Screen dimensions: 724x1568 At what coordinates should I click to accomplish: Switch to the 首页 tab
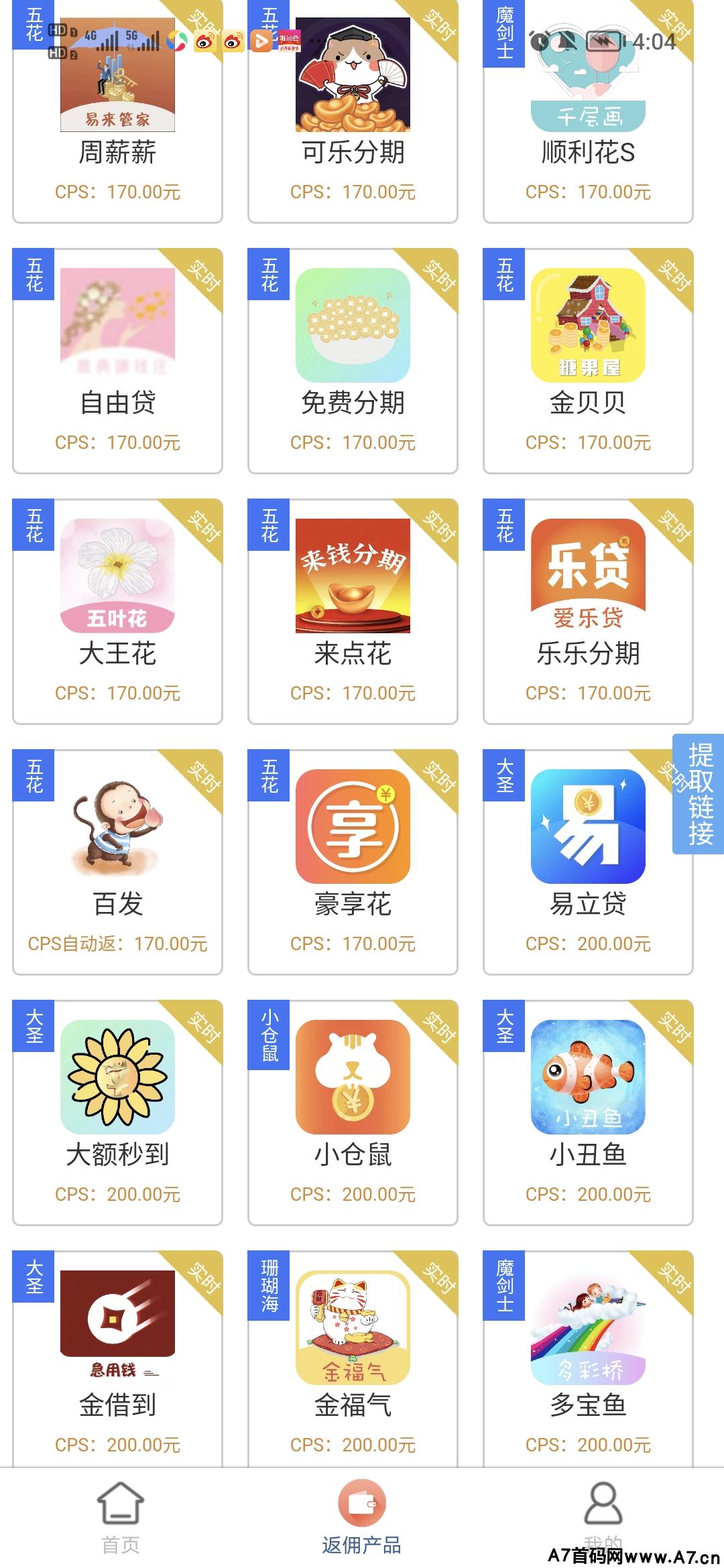[121, 1517]
